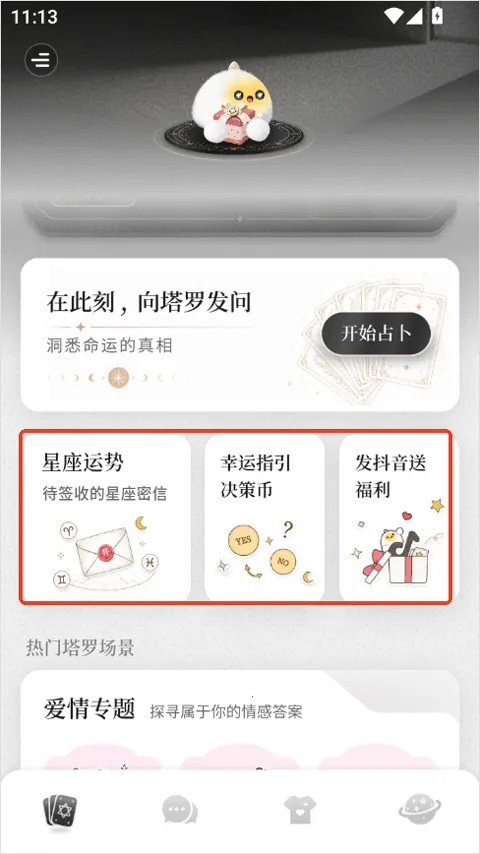Open the 星座运势 card
Viewport: 480px width, 854px height.
[107, 517]
